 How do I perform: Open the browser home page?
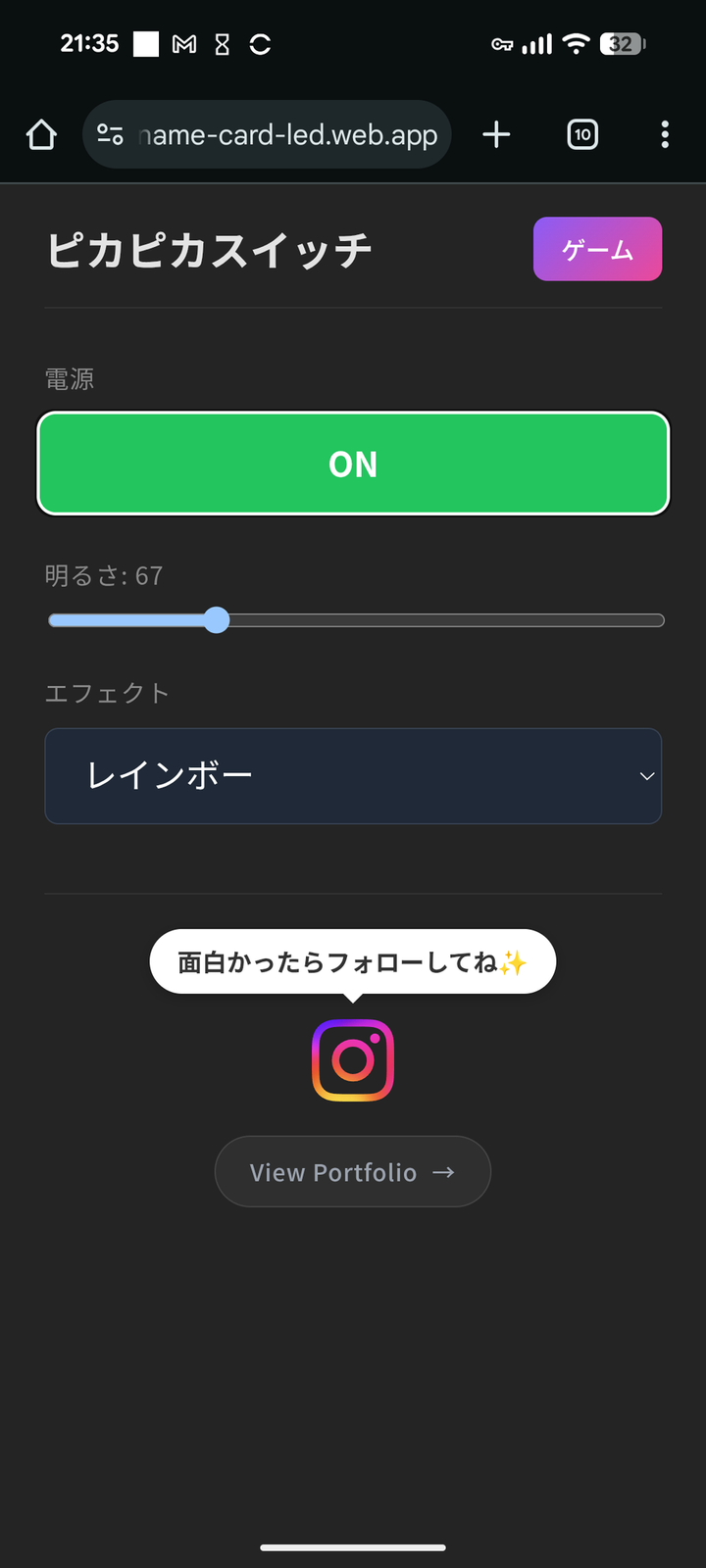[x=41, y=134]
